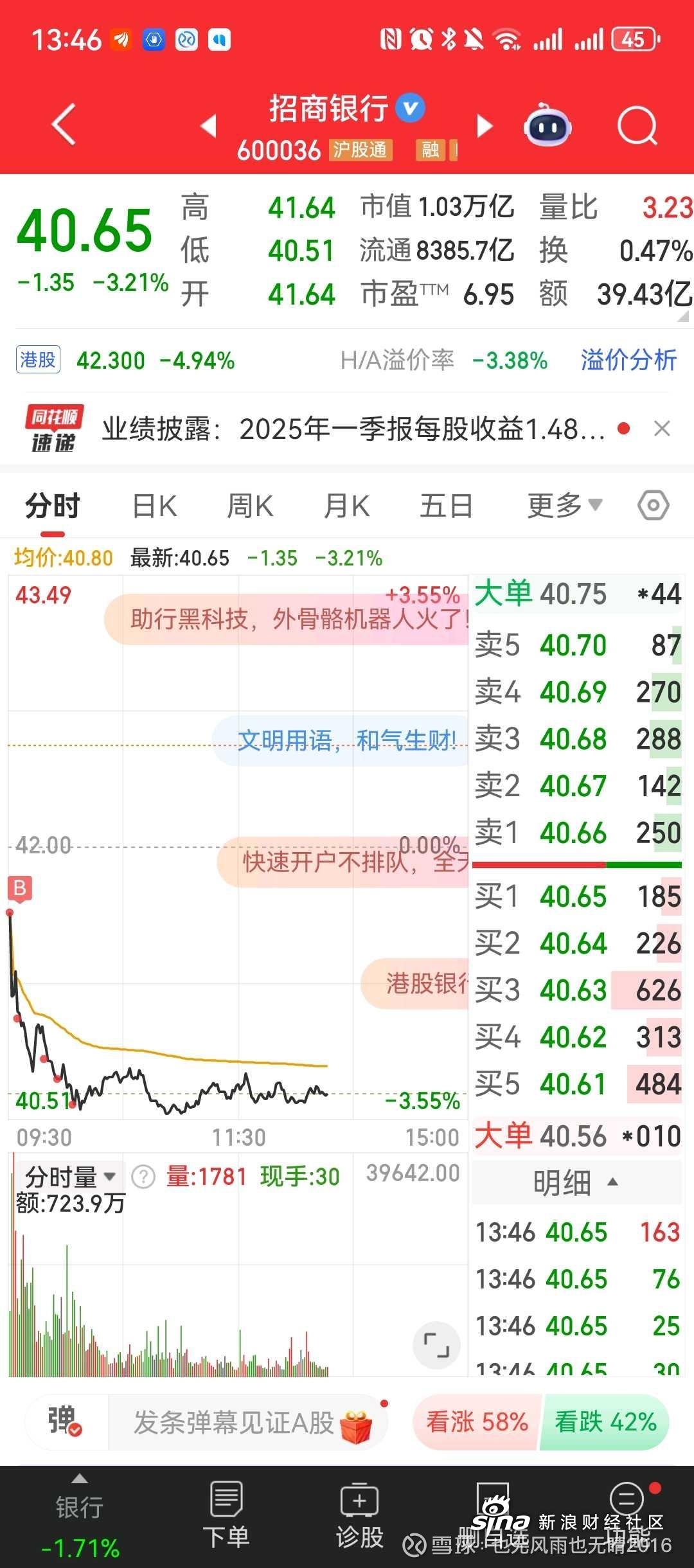The image size is (694, 1568).
Task: Go back using the top-left arrow
Action: (x=64, y=125)
